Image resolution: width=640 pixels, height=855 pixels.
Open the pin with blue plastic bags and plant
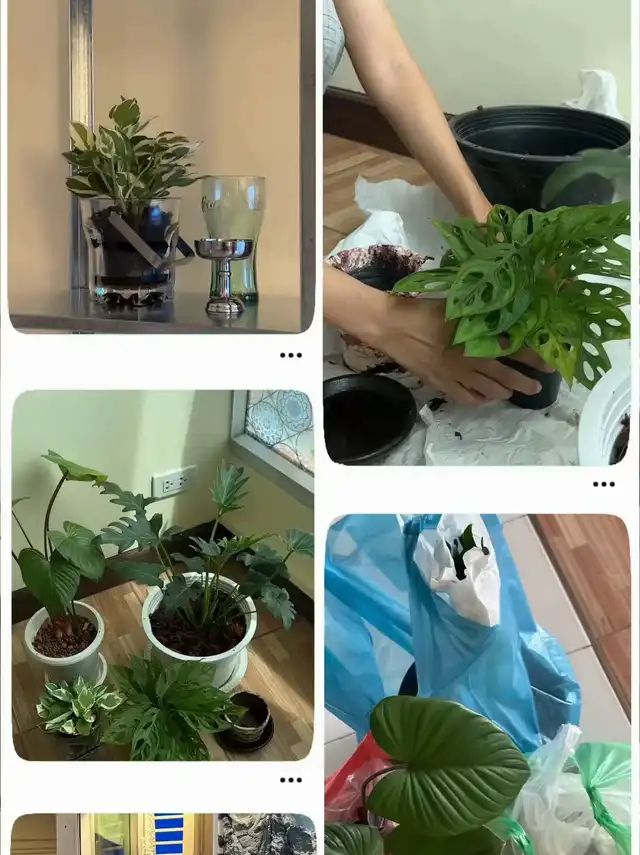pos(477,685)
